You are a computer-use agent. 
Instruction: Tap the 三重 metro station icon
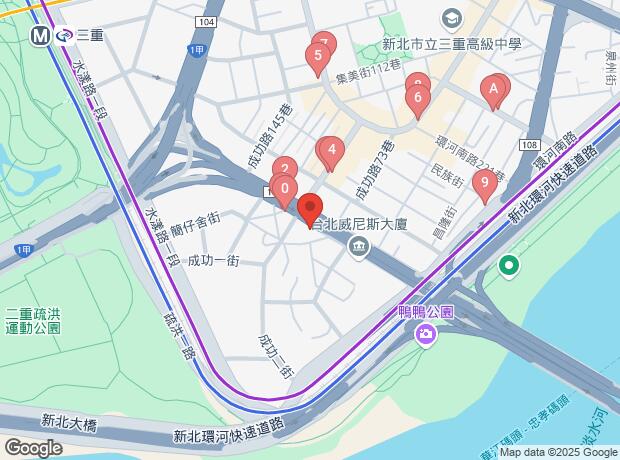point(41,35)
